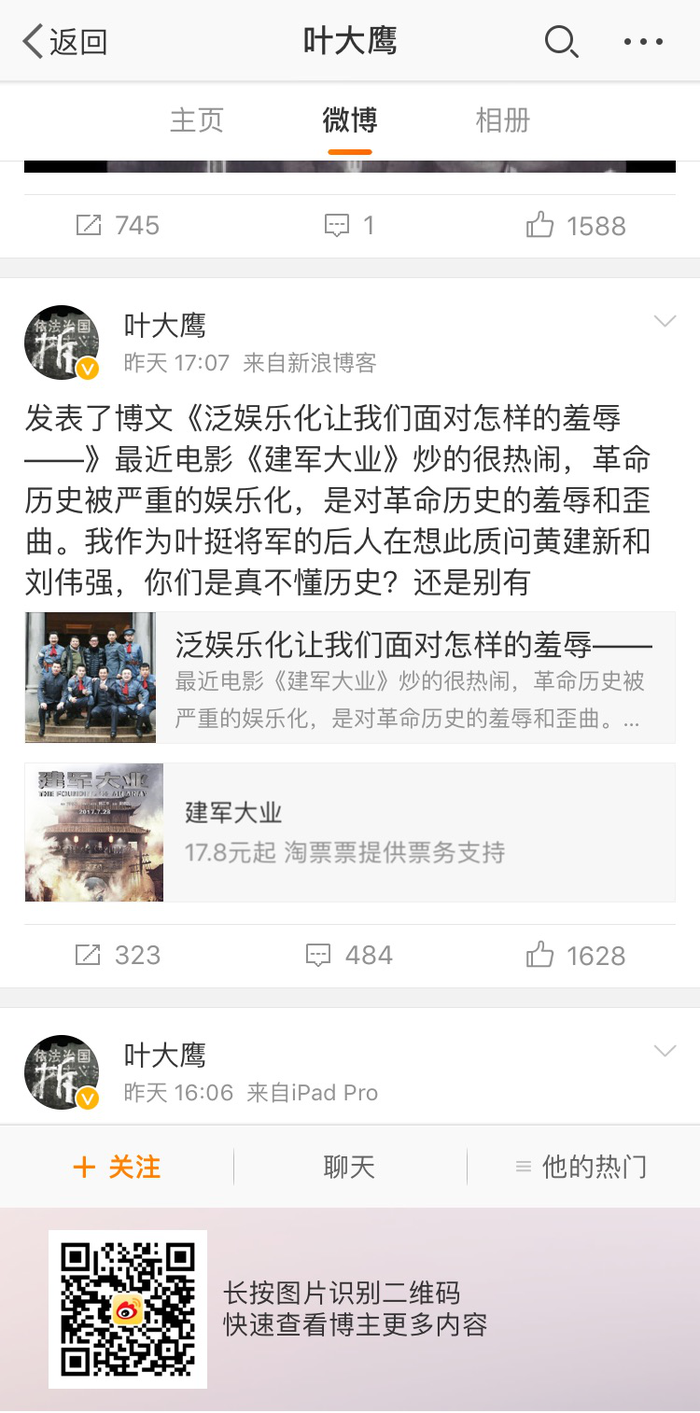Image resolution: width=700 pixels, height=1413 pixels.
Task: Open 叶大鹰 avatar on 17:07 post
Action: point(62,343)
